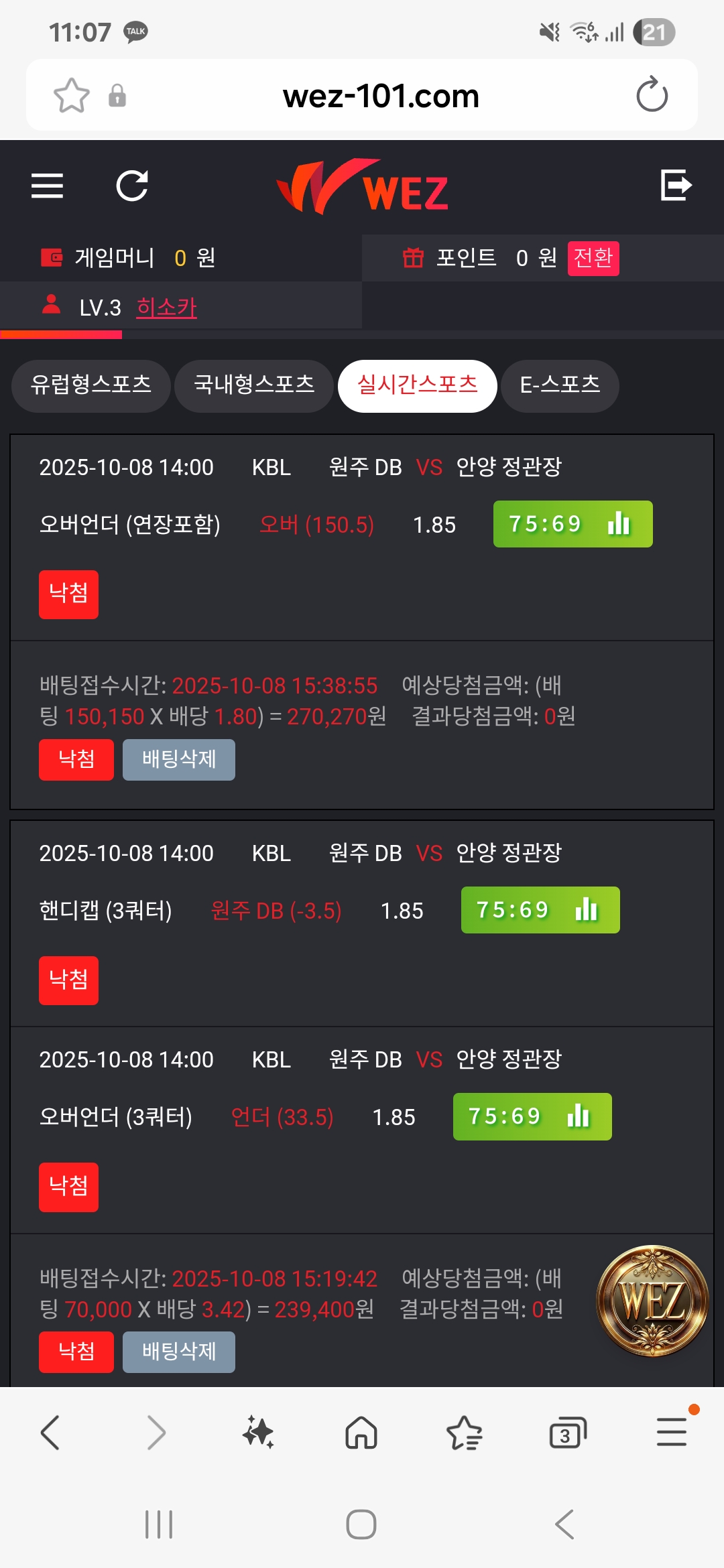Open the 히소카 profile link
Viewport: 724px width, 1568px height.
coord(166,308)
